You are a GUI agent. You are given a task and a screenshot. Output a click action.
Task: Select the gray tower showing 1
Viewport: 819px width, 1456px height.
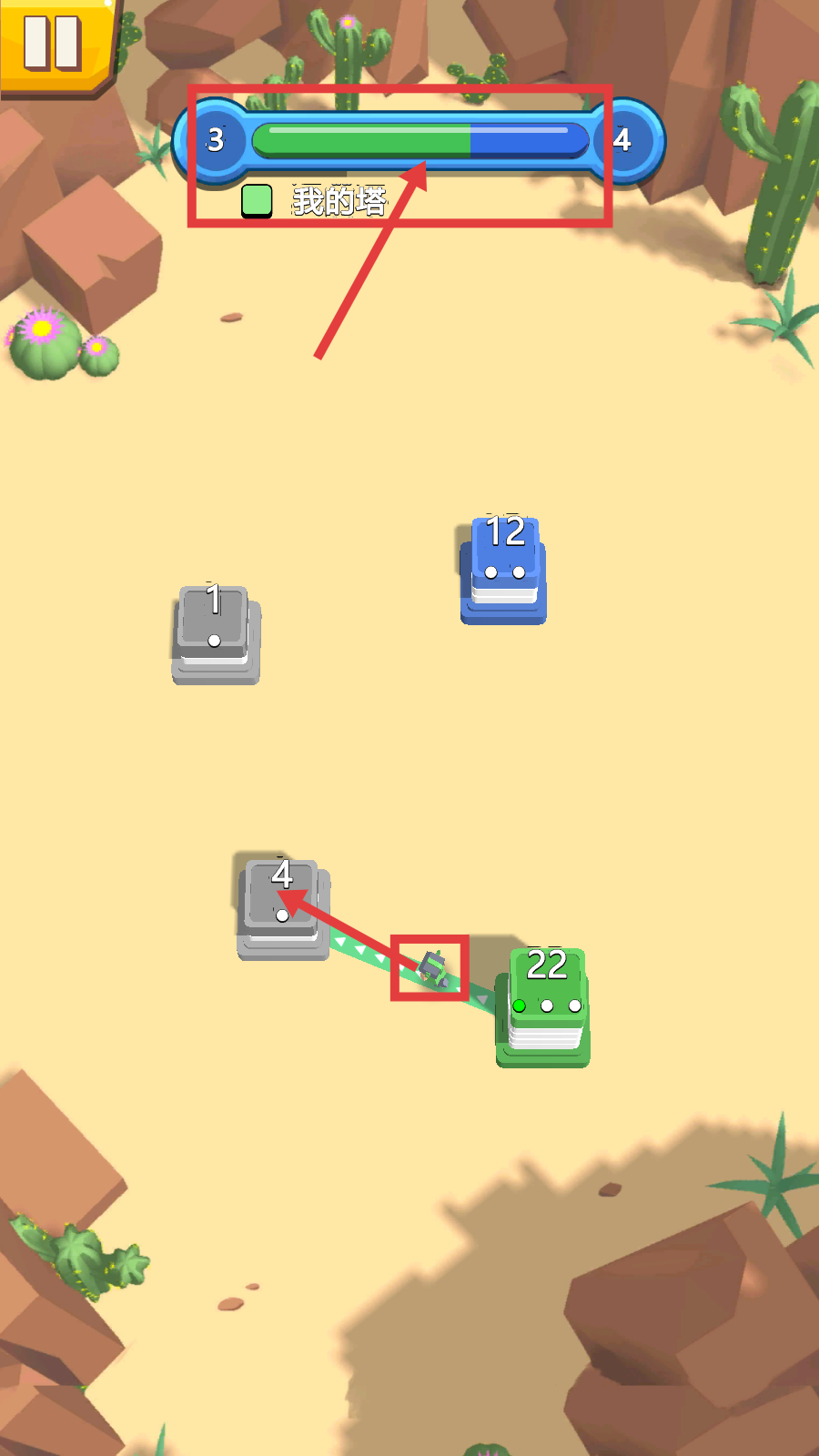(215, 634)
